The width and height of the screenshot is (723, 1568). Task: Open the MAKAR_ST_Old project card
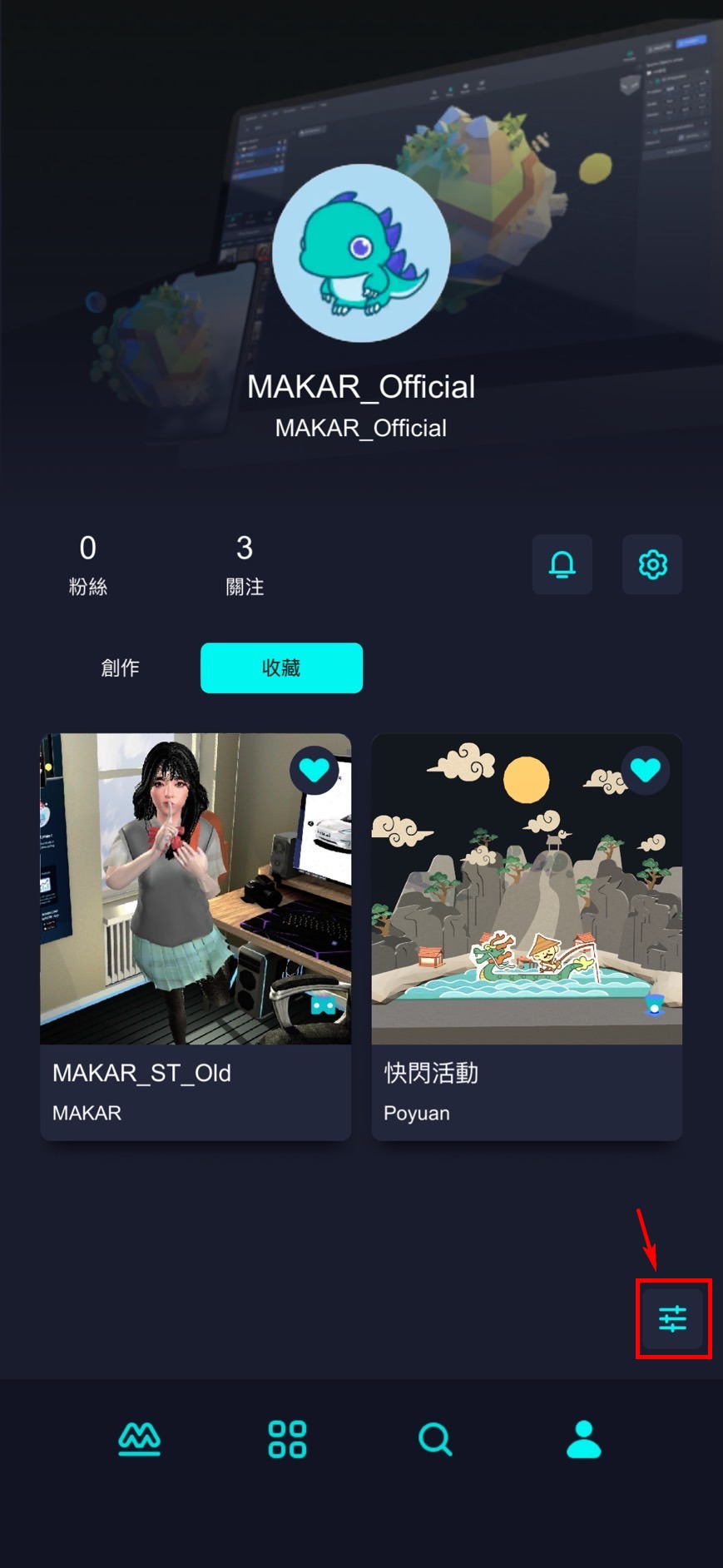196,915
